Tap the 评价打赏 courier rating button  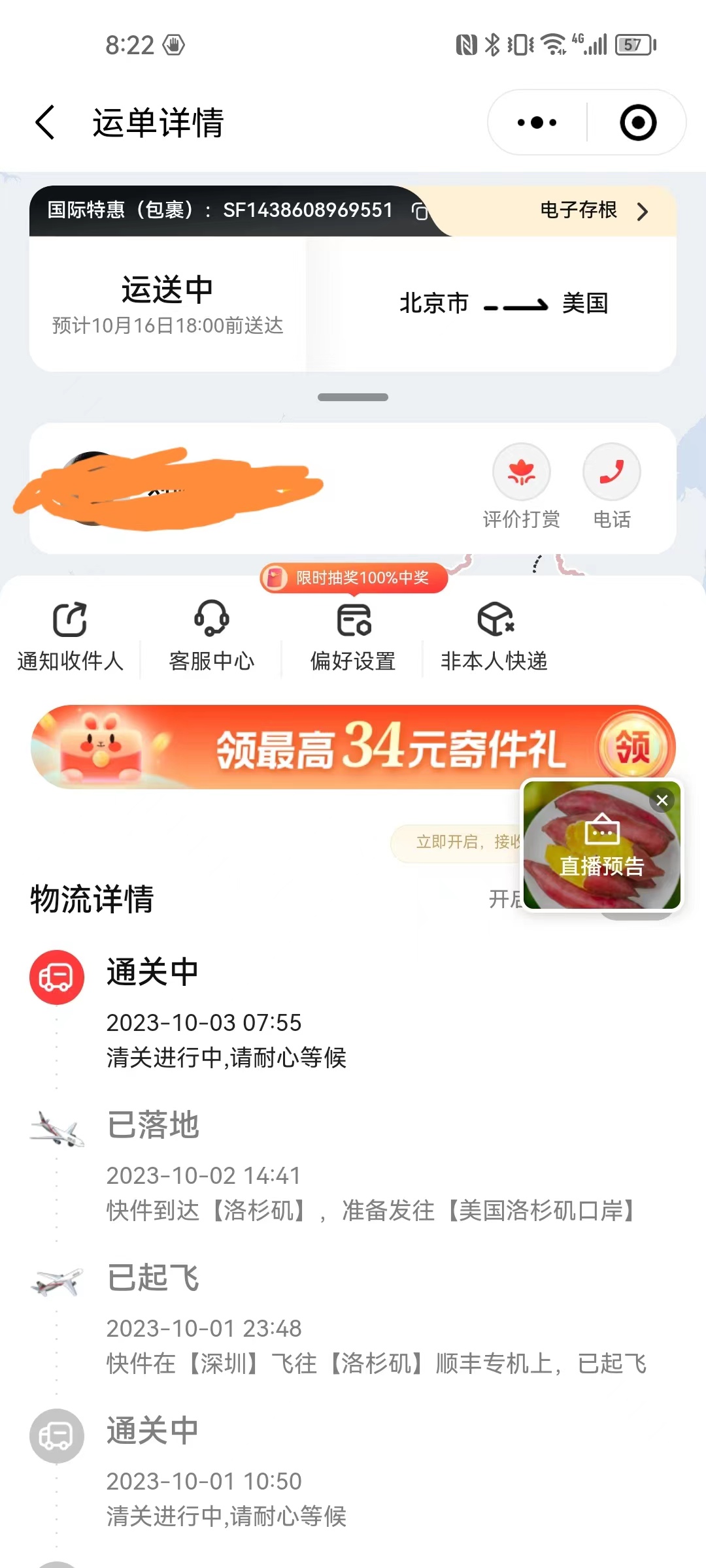coord(521,485)
